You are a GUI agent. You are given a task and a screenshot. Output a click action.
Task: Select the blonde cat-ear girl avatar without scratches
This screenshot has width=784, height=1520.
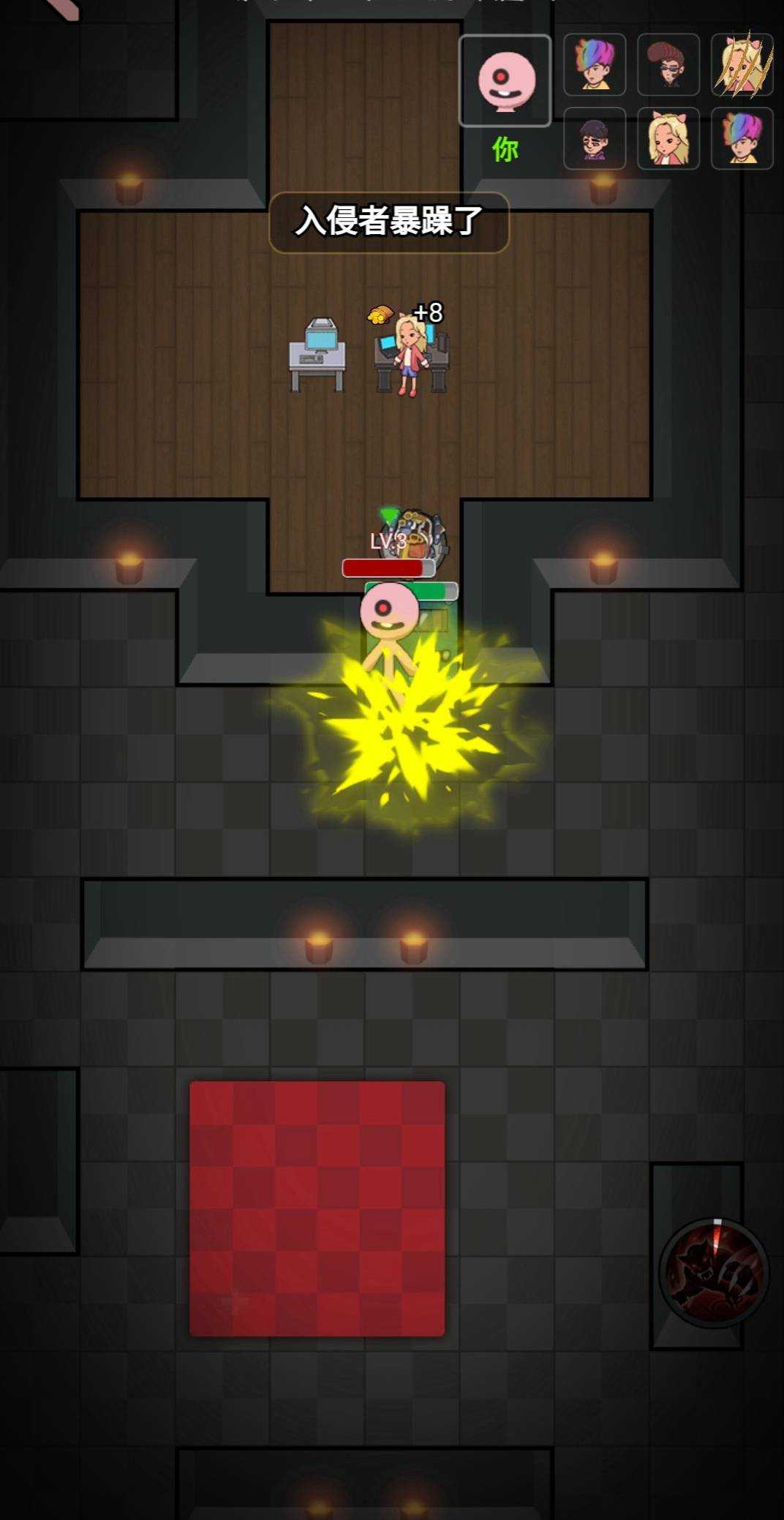[668, 138]
